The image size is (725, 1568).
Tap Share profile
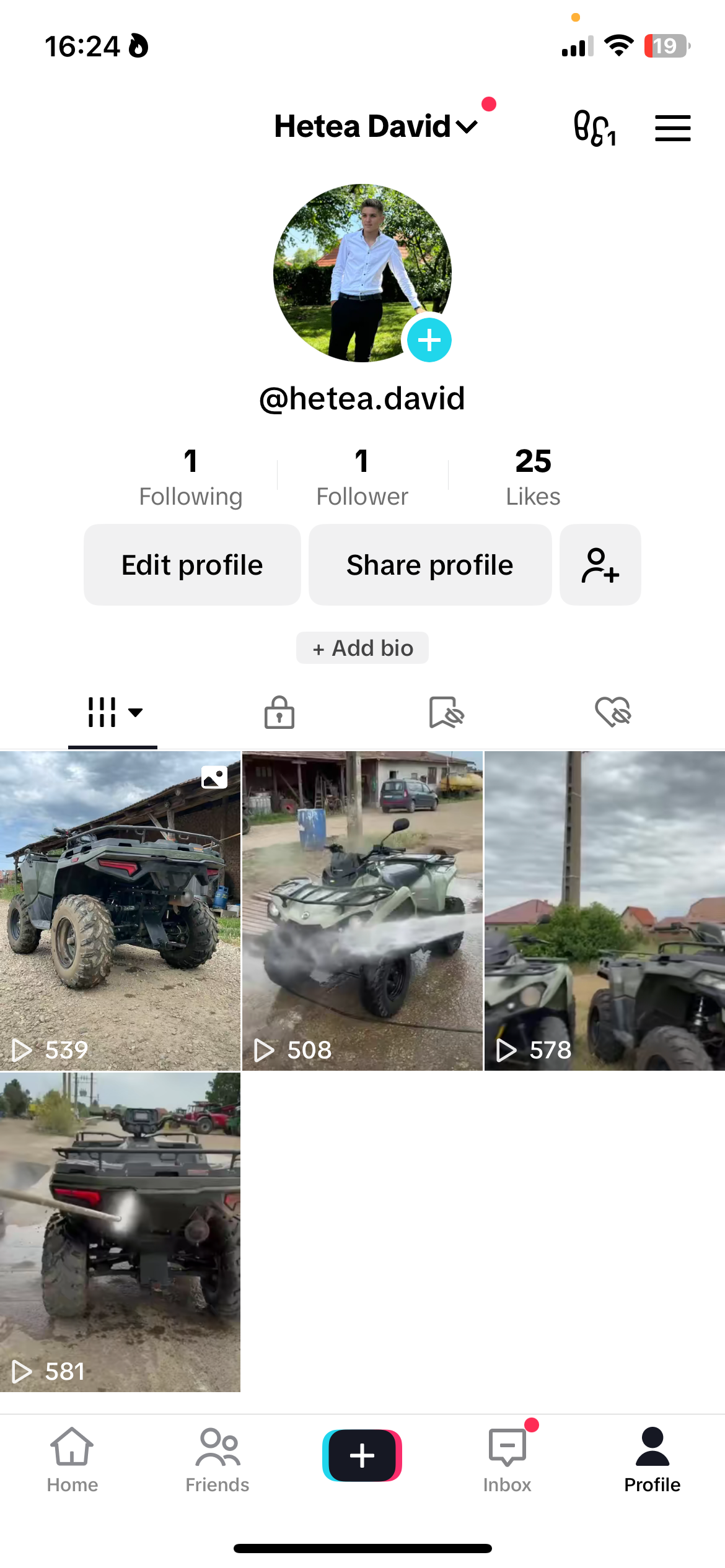tap(429, 565)
